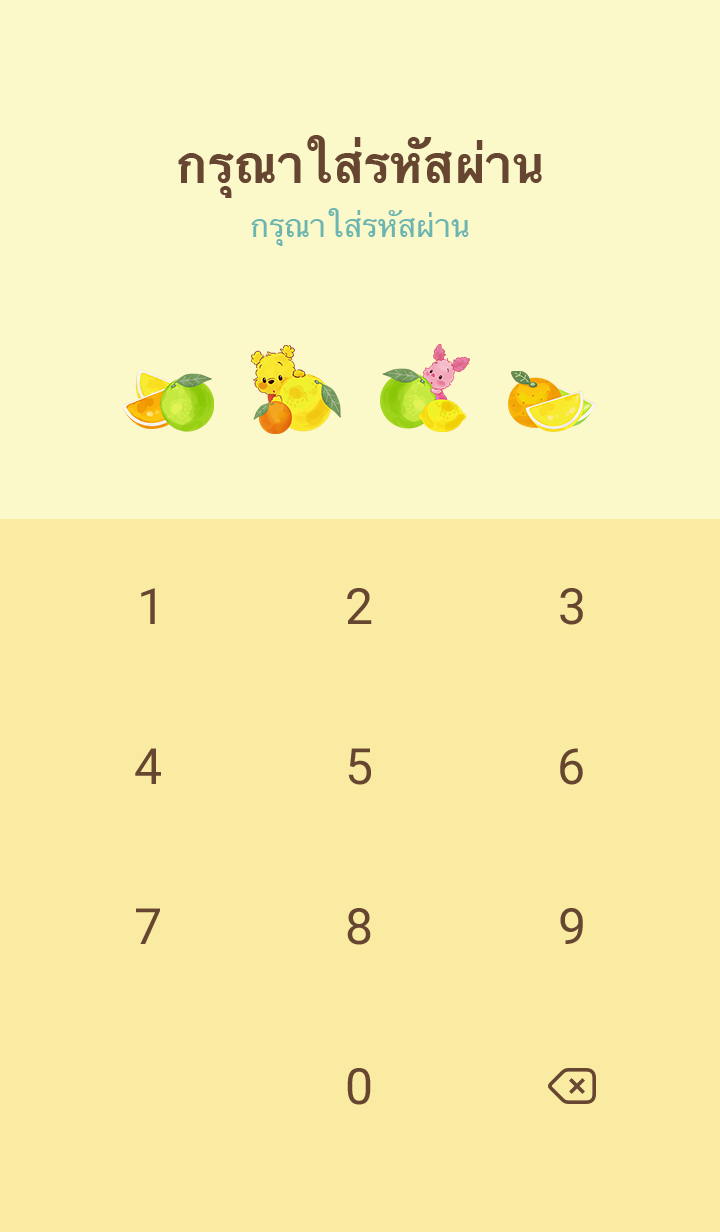The height and width of the screenshot is (1232, 720).
Task: Input digit 6 for the passcode
Action: [571, 768]
